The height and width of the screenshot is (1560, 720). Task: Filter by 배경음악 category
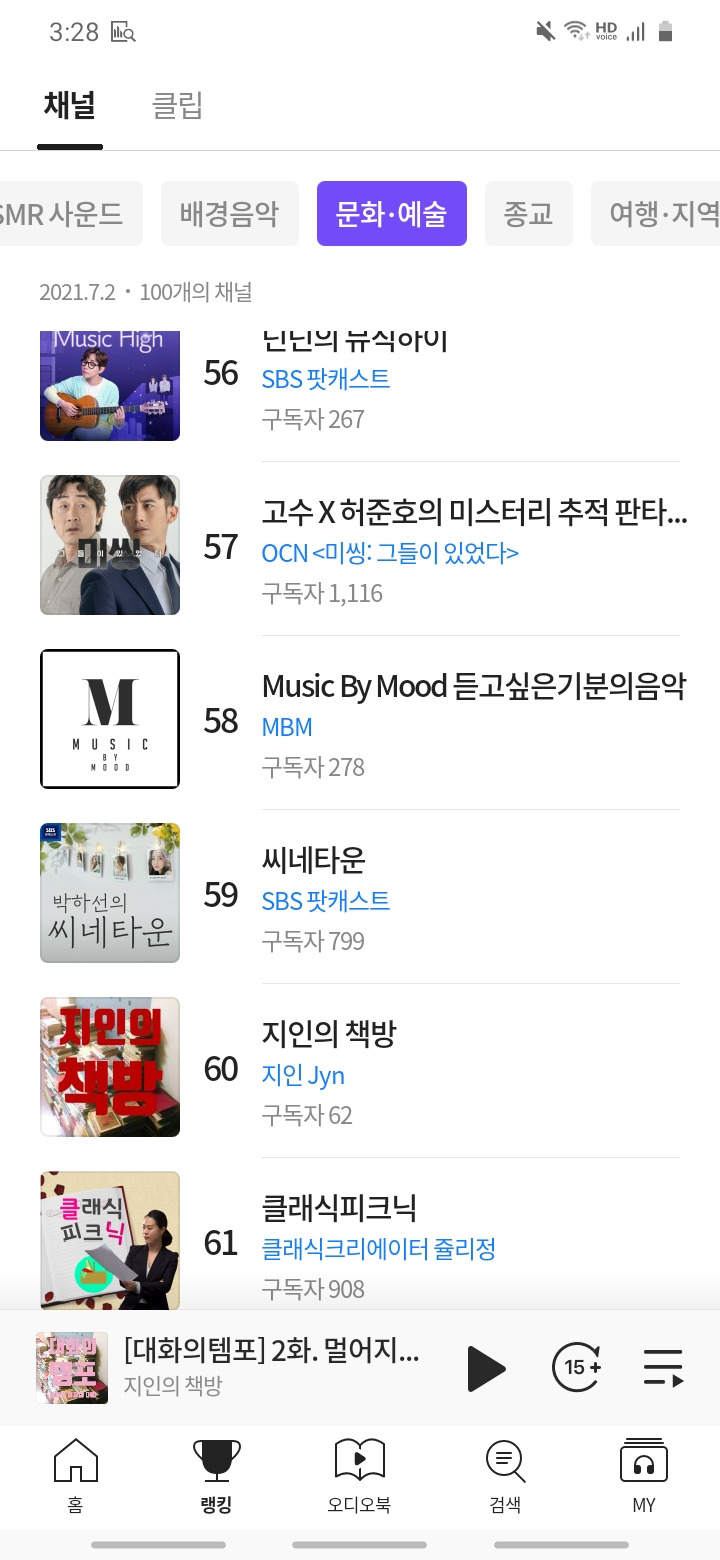tap(229, 213)
